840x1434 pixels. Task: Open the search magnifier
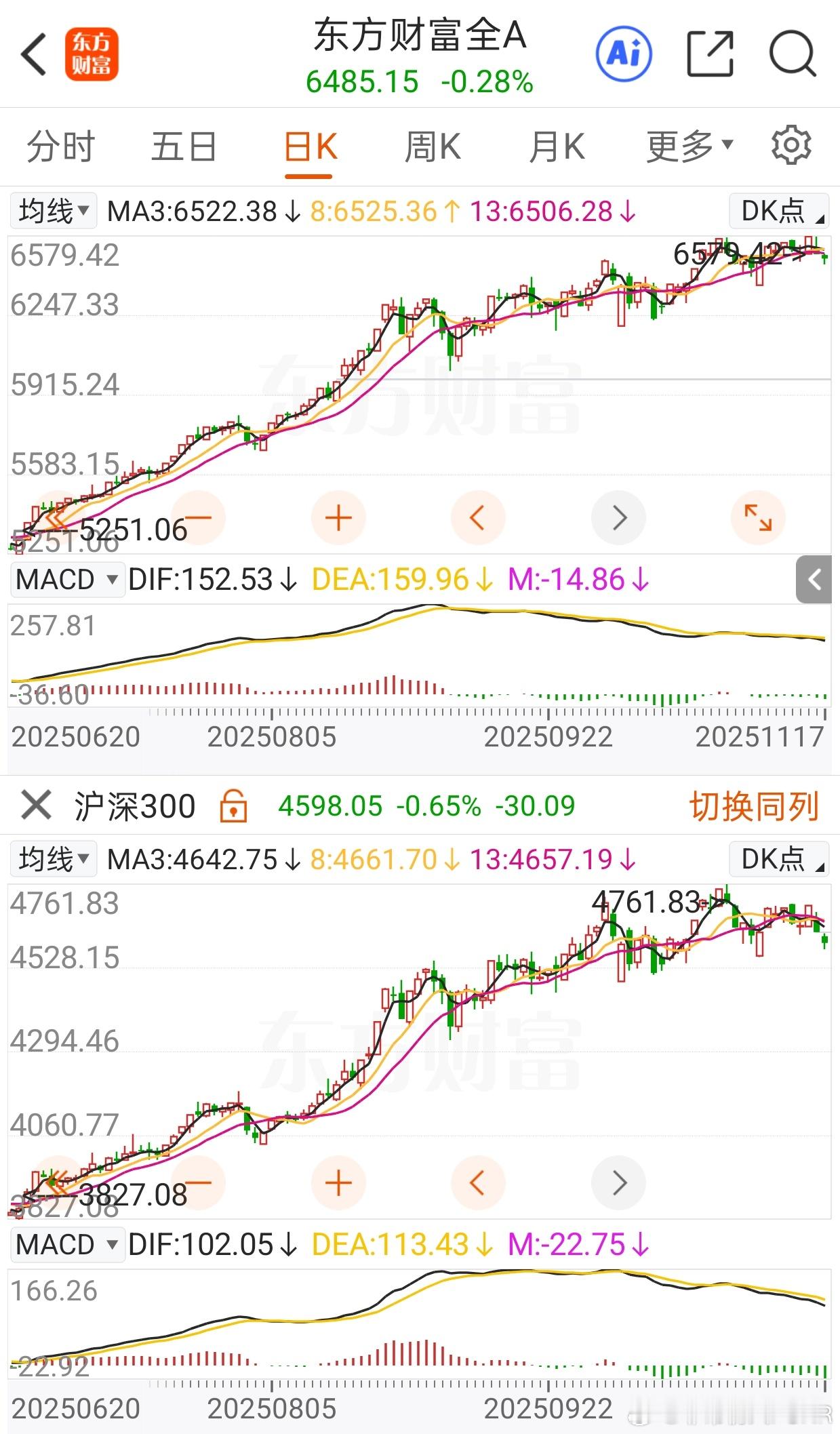click(793, 54)
